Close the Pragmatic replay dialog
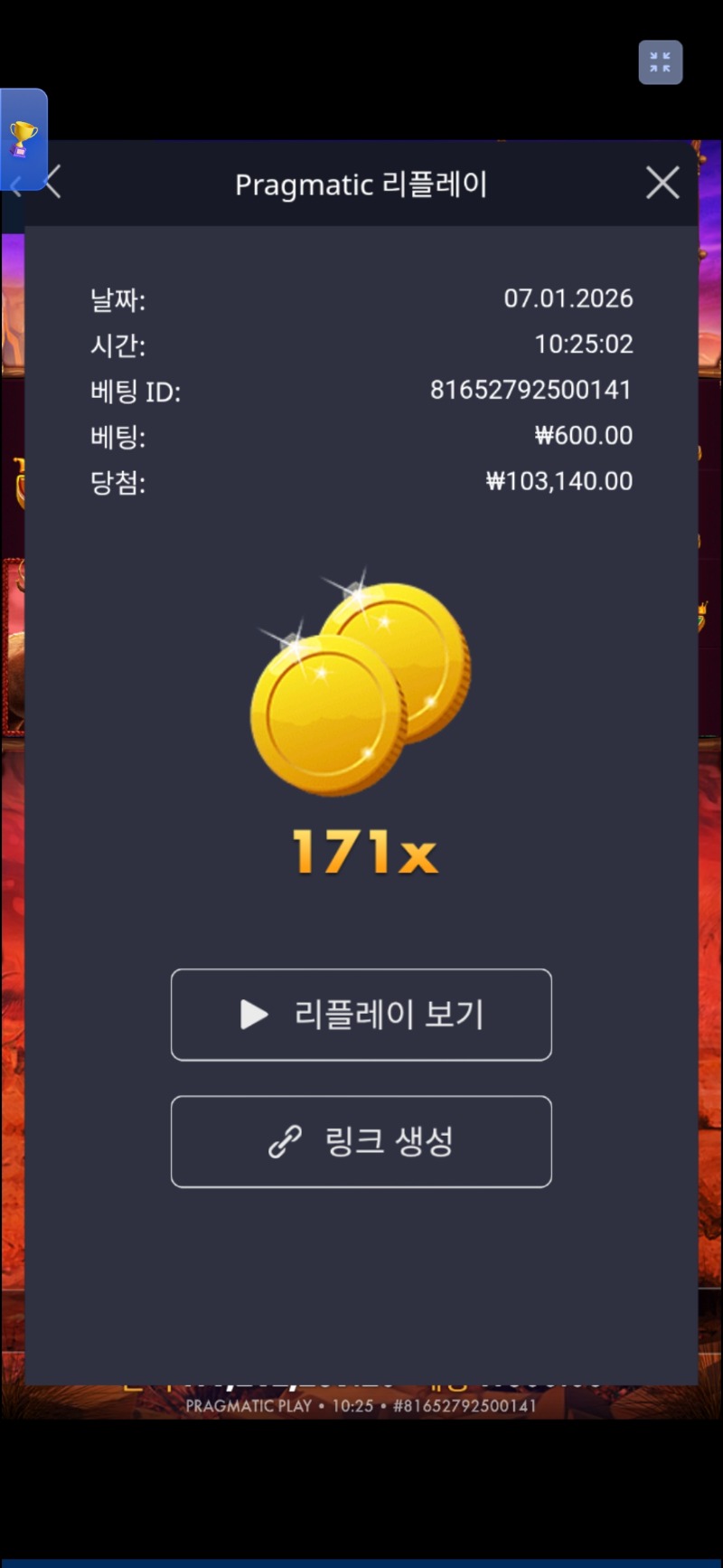 pyautogui.click(x=662, y=183)
